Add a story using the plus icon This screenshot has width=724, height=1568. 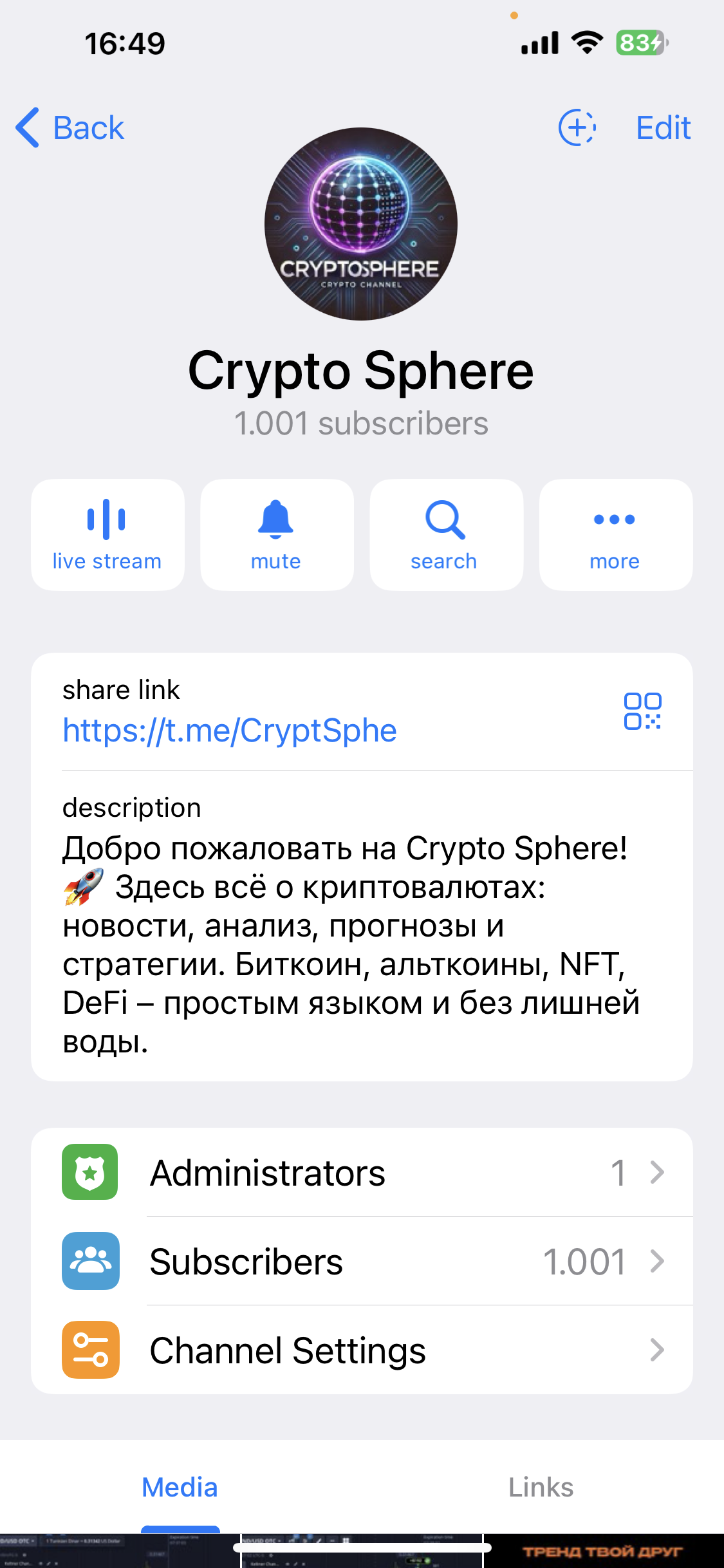577,127
